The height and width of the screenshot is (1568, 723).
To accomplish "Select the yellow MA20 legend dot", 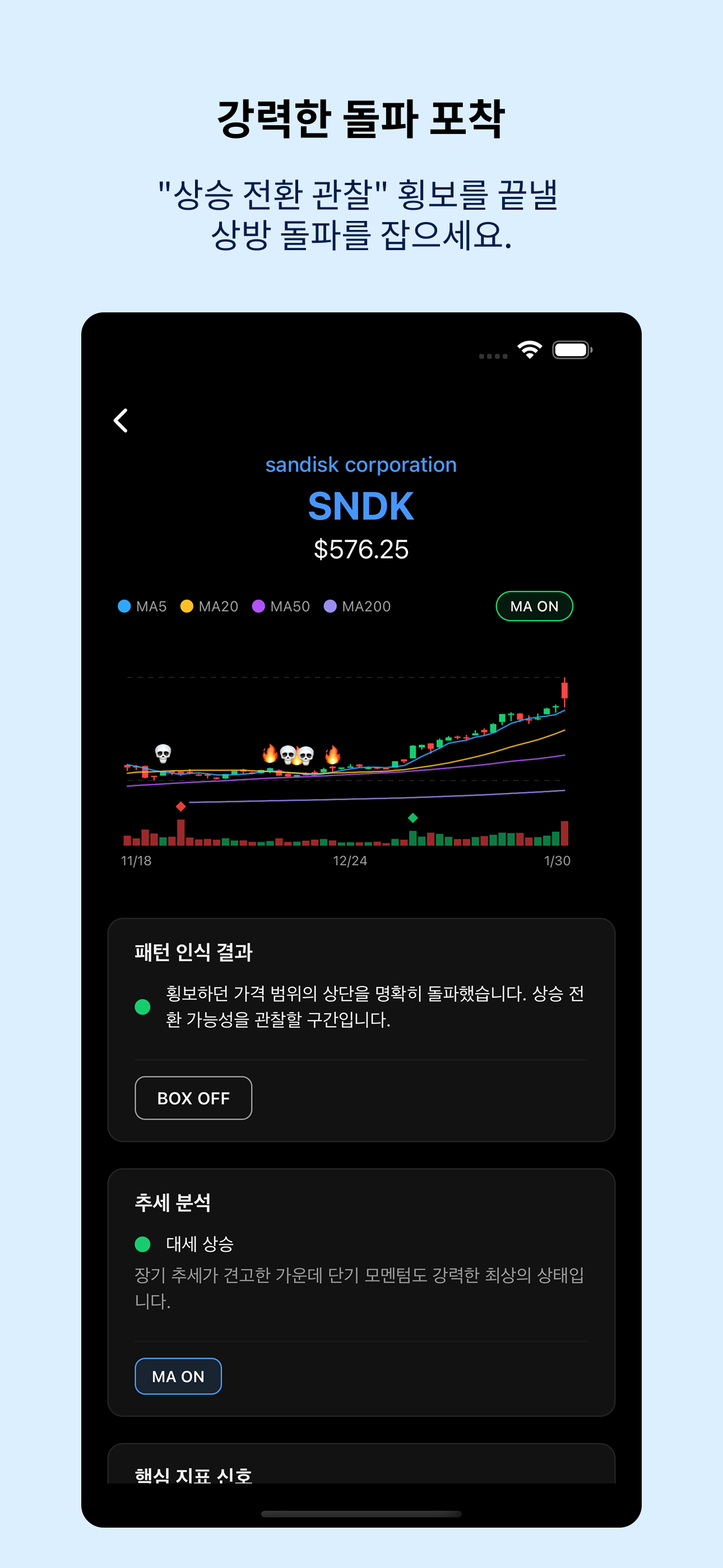I will (x=189, y=606).
